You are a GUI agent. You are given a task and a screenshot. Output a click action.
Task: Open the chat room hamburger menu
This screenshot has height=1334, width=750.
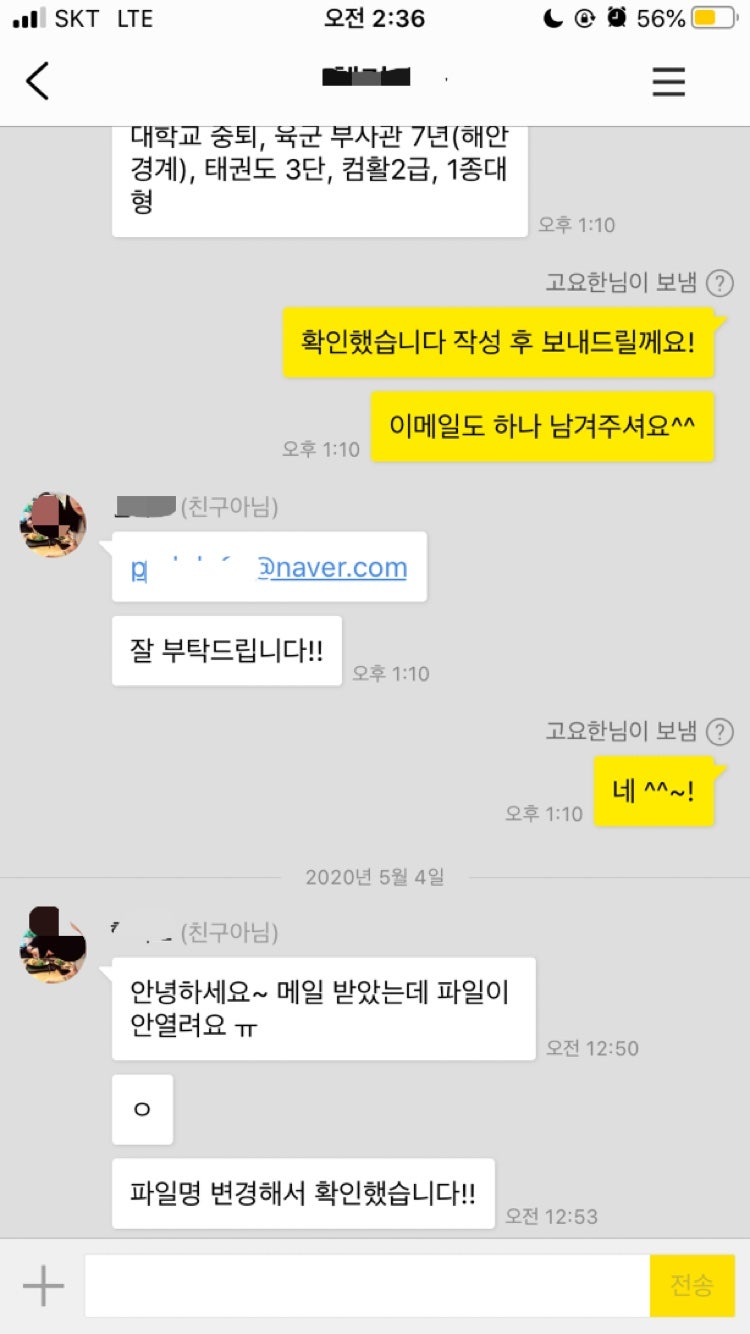[x=669, y=81]
